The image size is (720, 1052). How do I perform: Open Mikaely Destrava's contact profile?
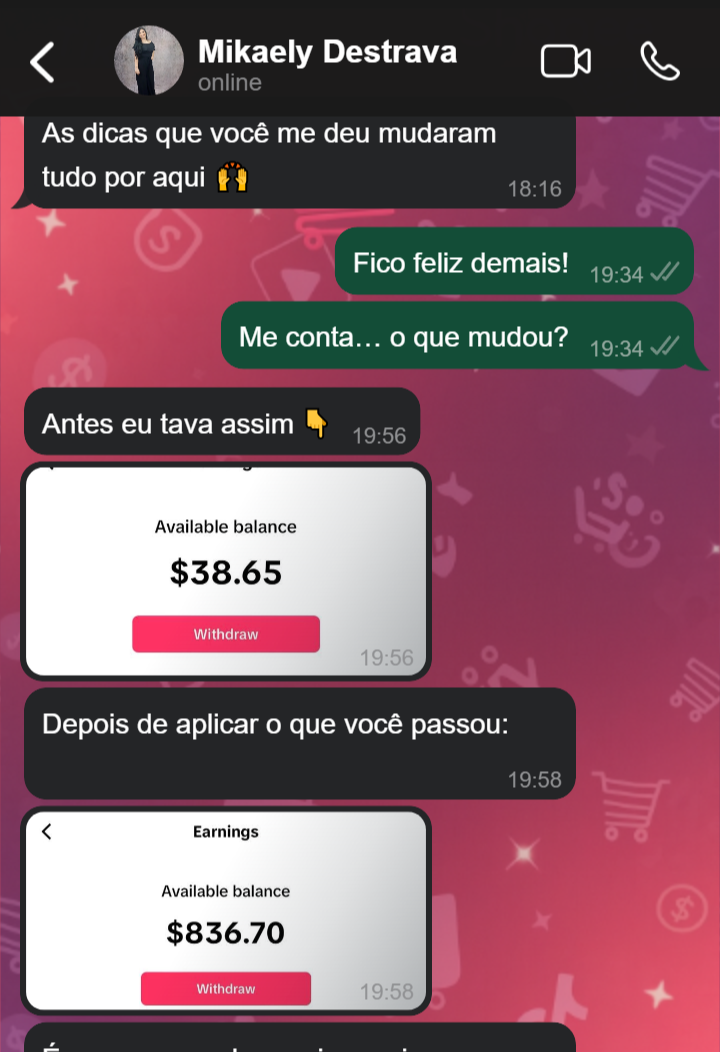pos(327,62)
